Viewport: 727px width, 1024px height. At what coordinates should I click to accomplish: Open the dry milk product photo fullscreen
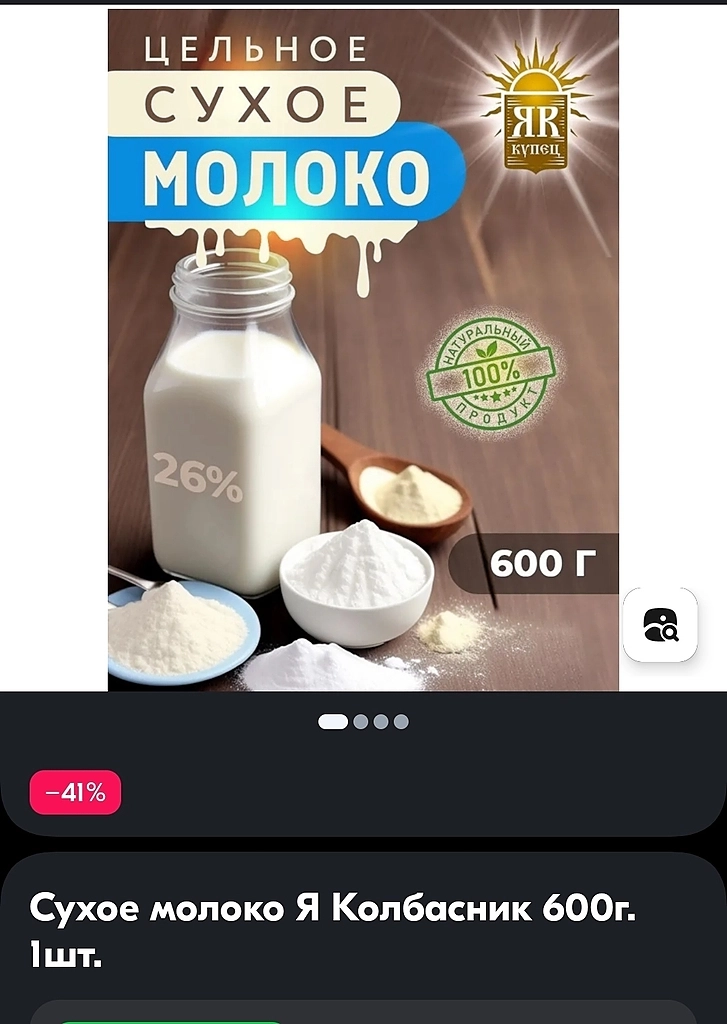click(x=363, y=349)
